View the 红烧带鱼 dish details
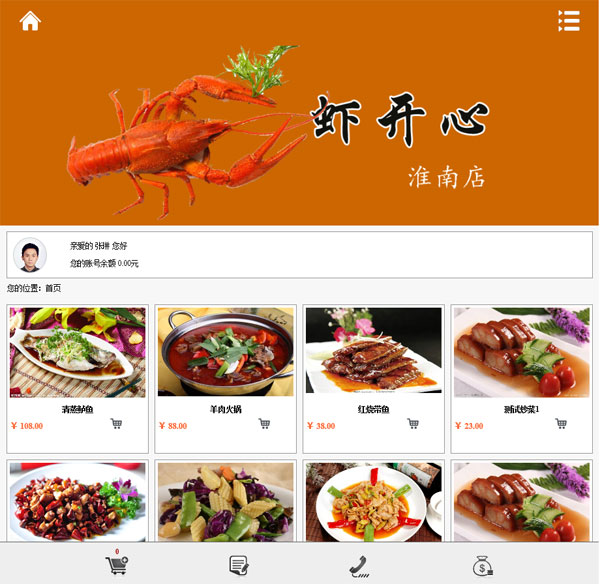 373,352
